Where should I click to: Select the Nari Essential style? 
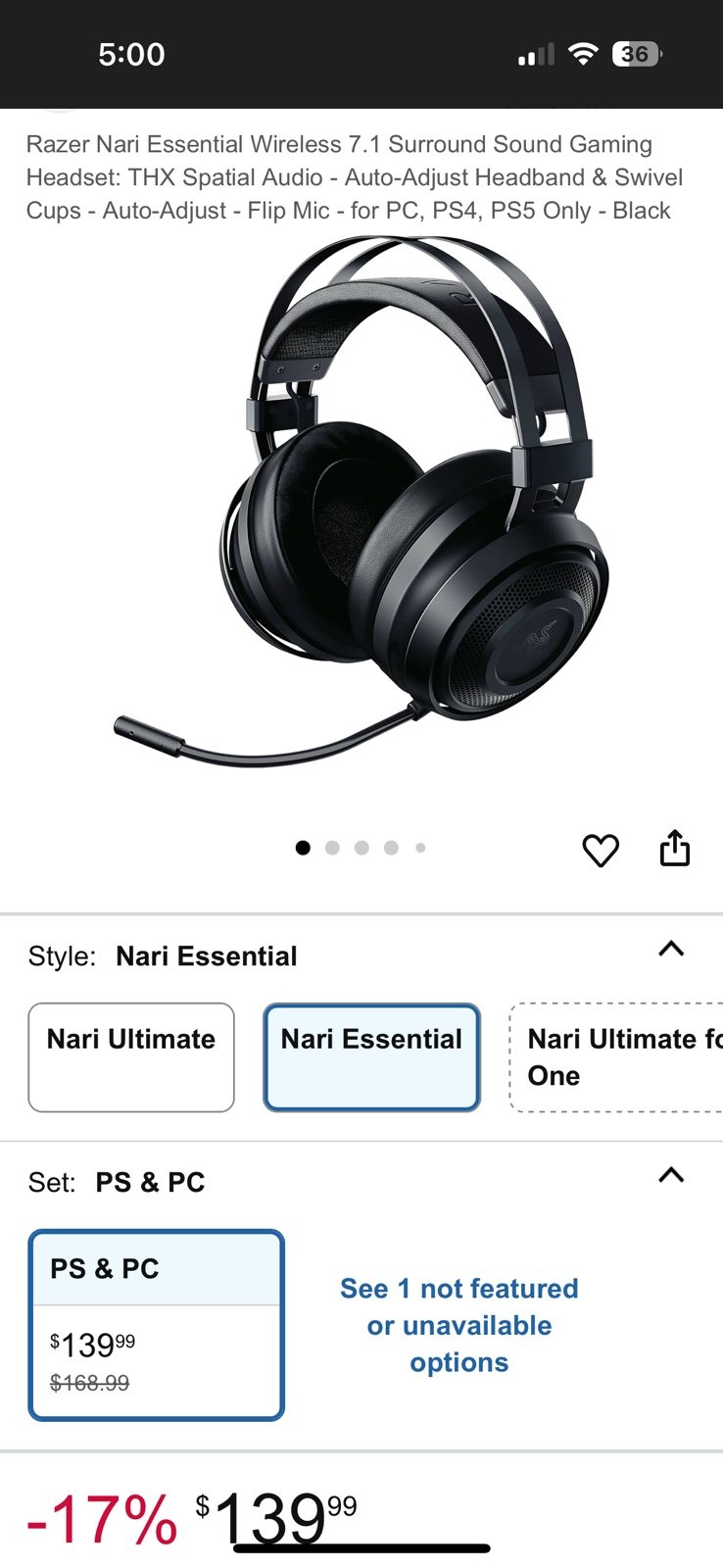click(371, 1056)
